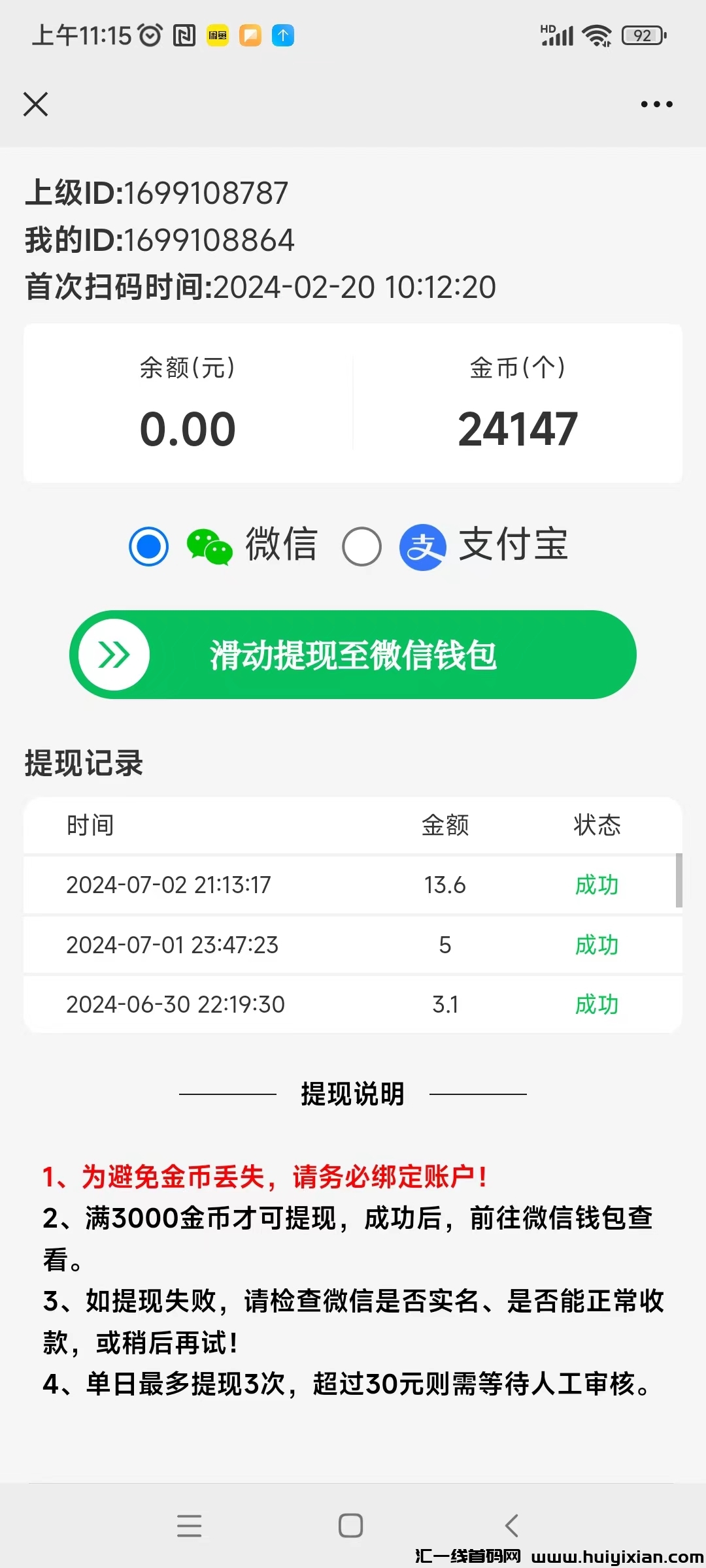Tap the WiFi icon in the status bar

[596, 35]
